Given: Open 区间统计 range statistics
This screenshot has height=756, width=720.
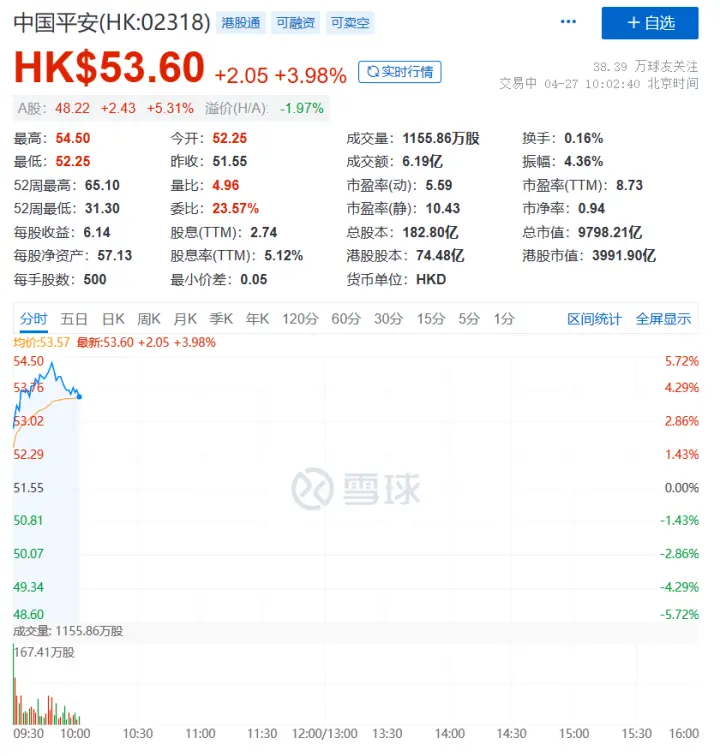Looking at the screenshot, I should point(594,319).
